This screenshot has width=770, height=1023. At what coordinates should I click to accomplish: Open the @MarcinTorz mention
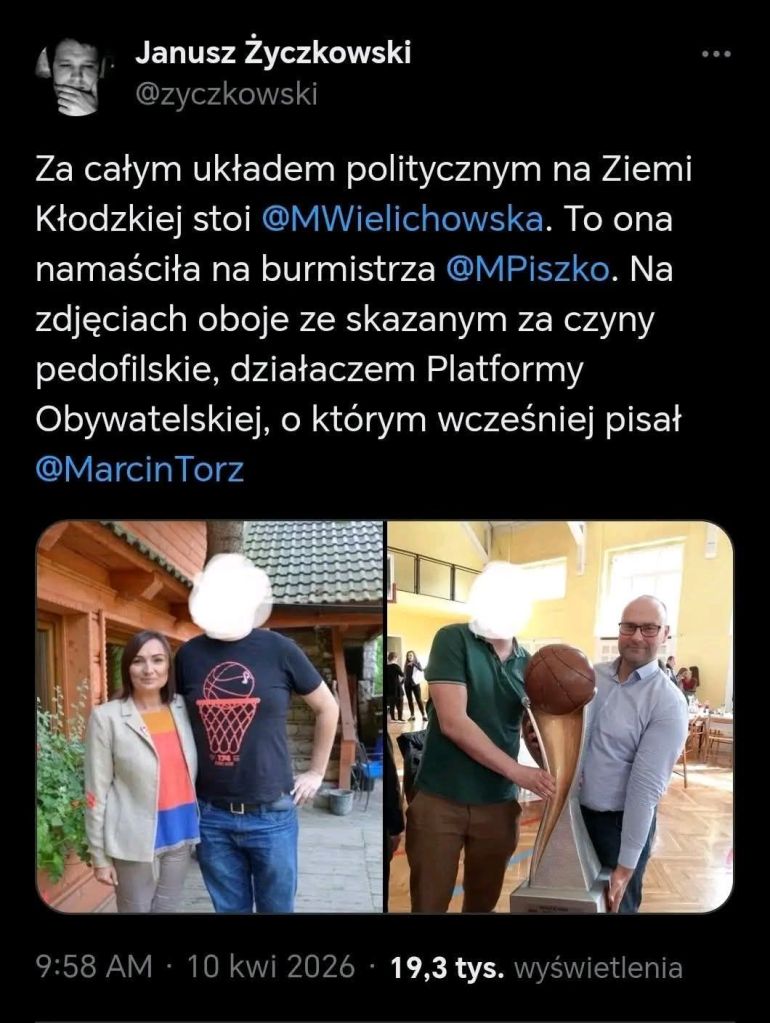pos(140,469)
